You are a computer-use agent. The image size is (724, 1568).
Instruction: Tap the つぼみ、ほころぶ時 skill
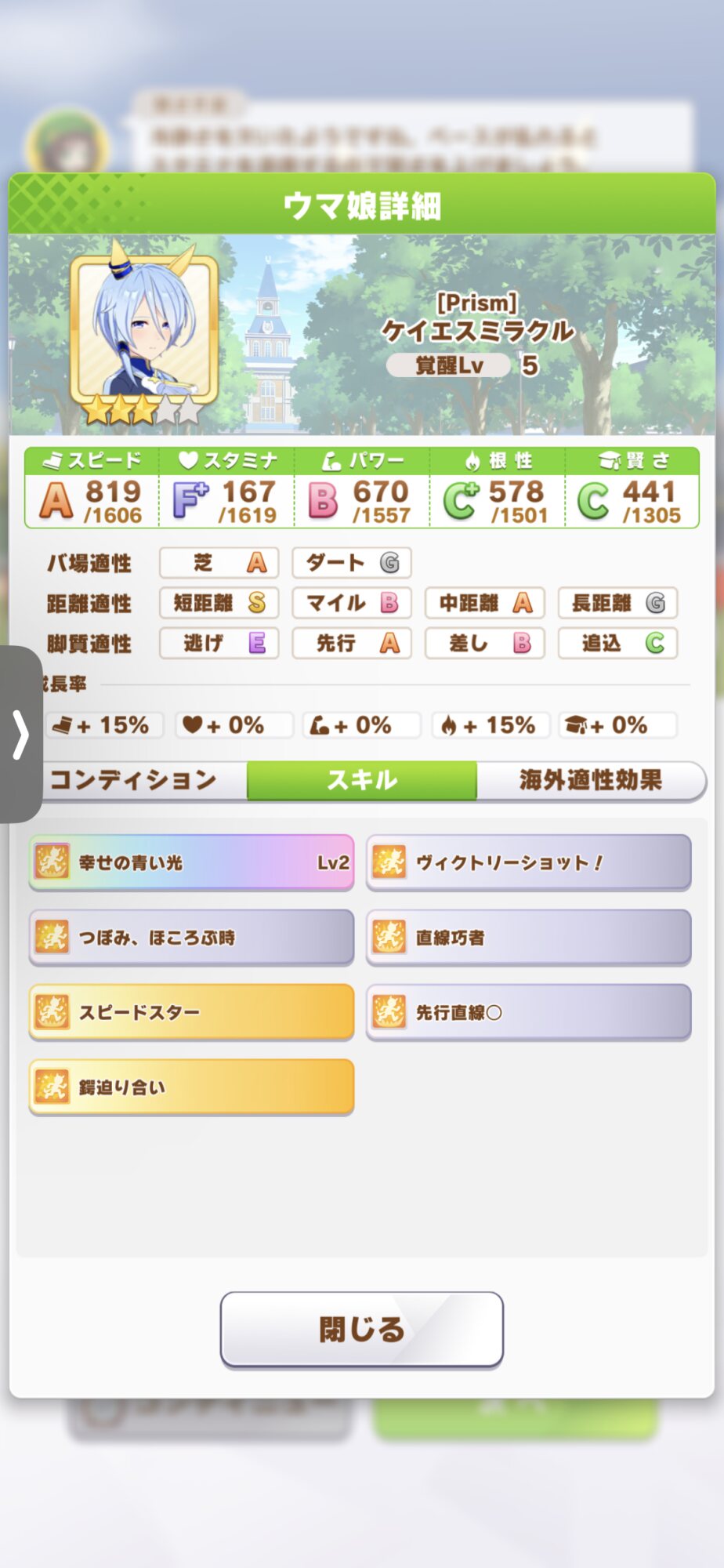coord(191,937)
